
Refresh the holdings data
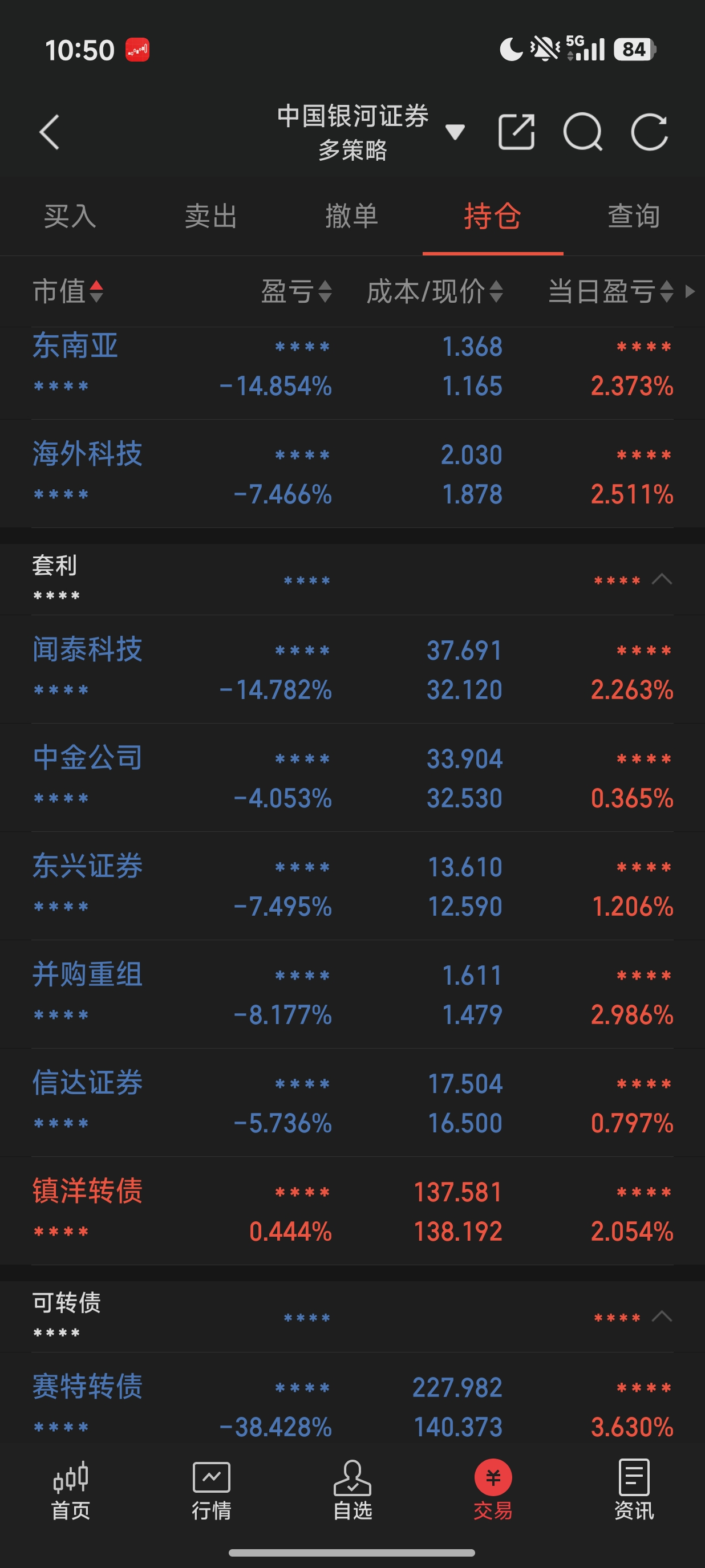(649, 132)
